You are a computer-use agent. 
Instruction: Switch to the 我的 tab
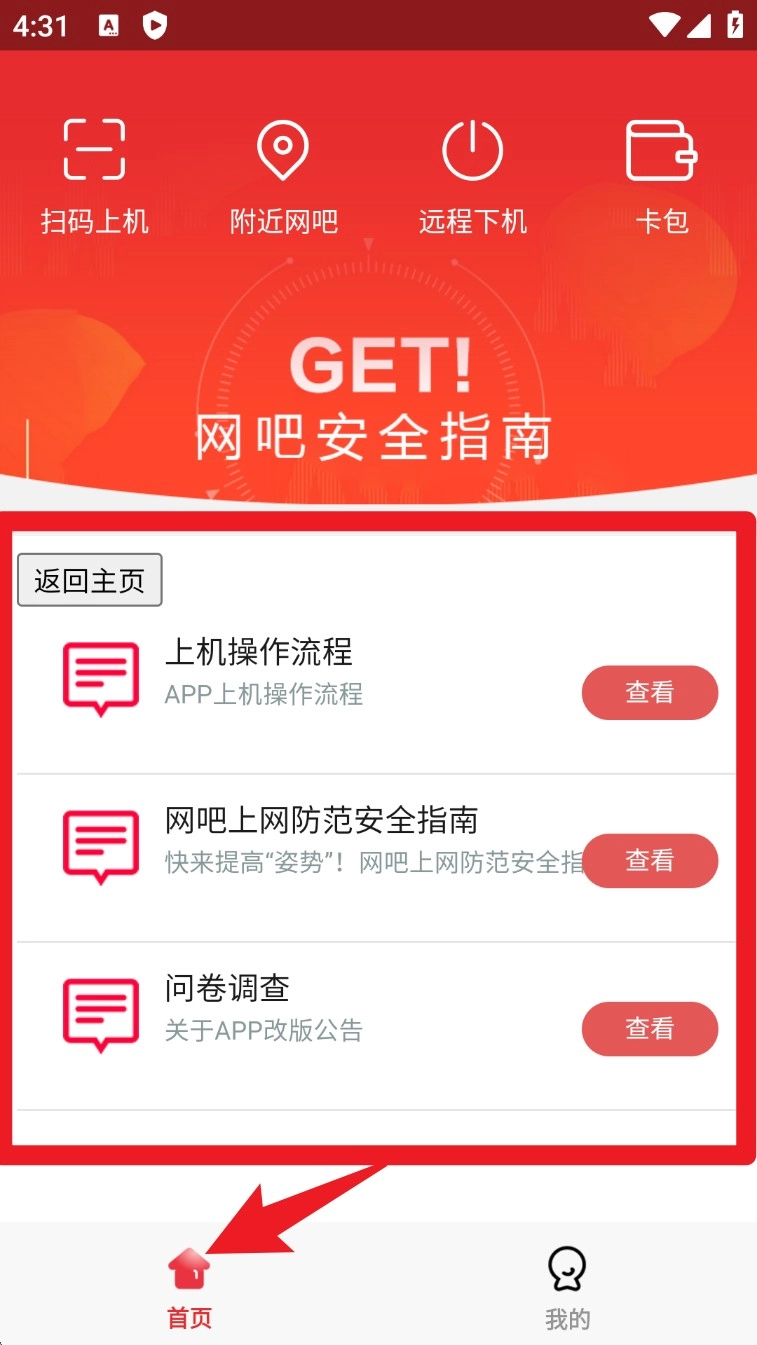pyautogui.click(x=567, y=1287)
